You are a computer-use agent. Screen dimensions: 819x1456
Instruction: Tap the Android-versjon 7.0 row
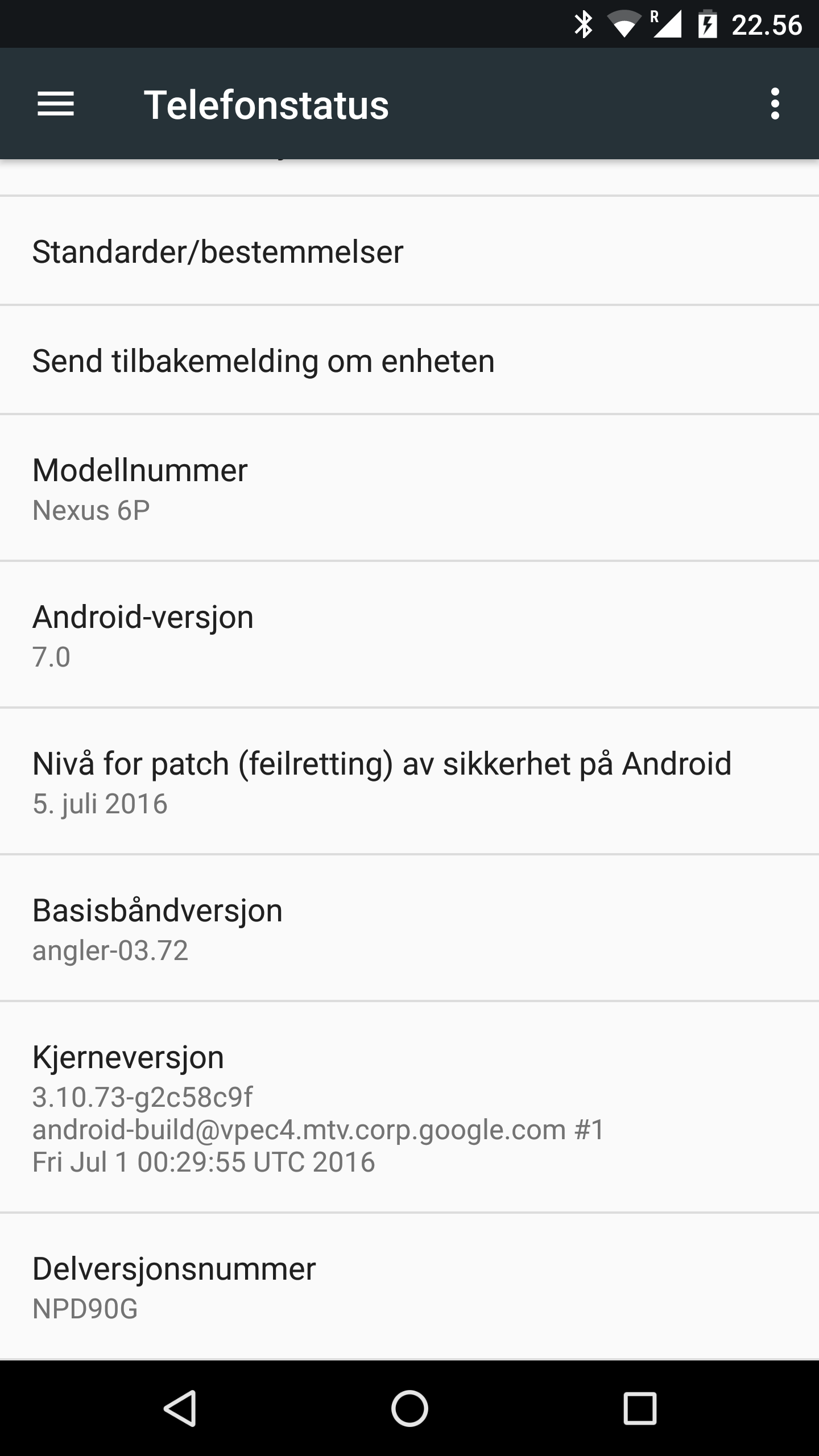(409, 635)
